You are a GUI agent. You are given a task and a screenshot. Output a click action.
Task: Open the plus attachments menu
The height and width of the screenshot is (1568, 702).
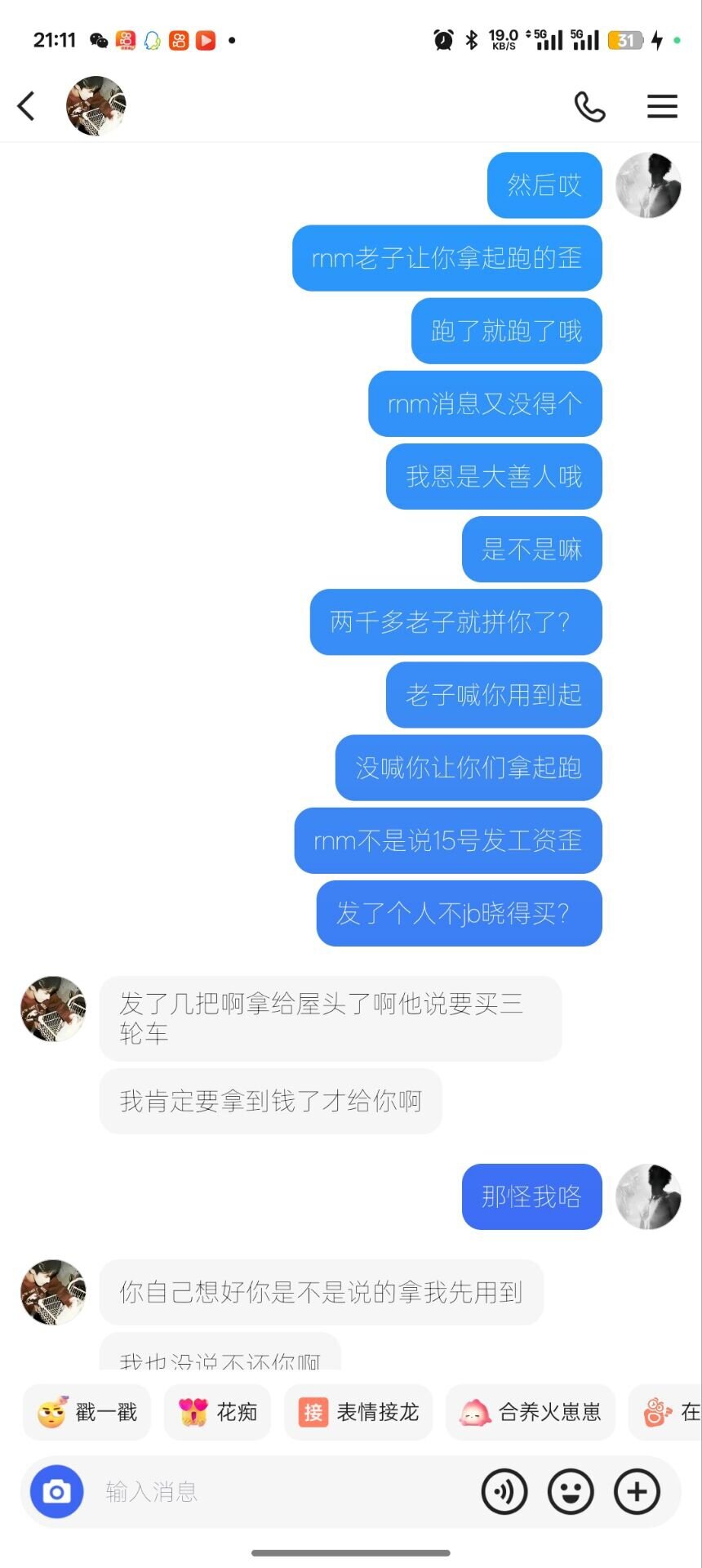pyautogui.click(x=637, y=1492)
